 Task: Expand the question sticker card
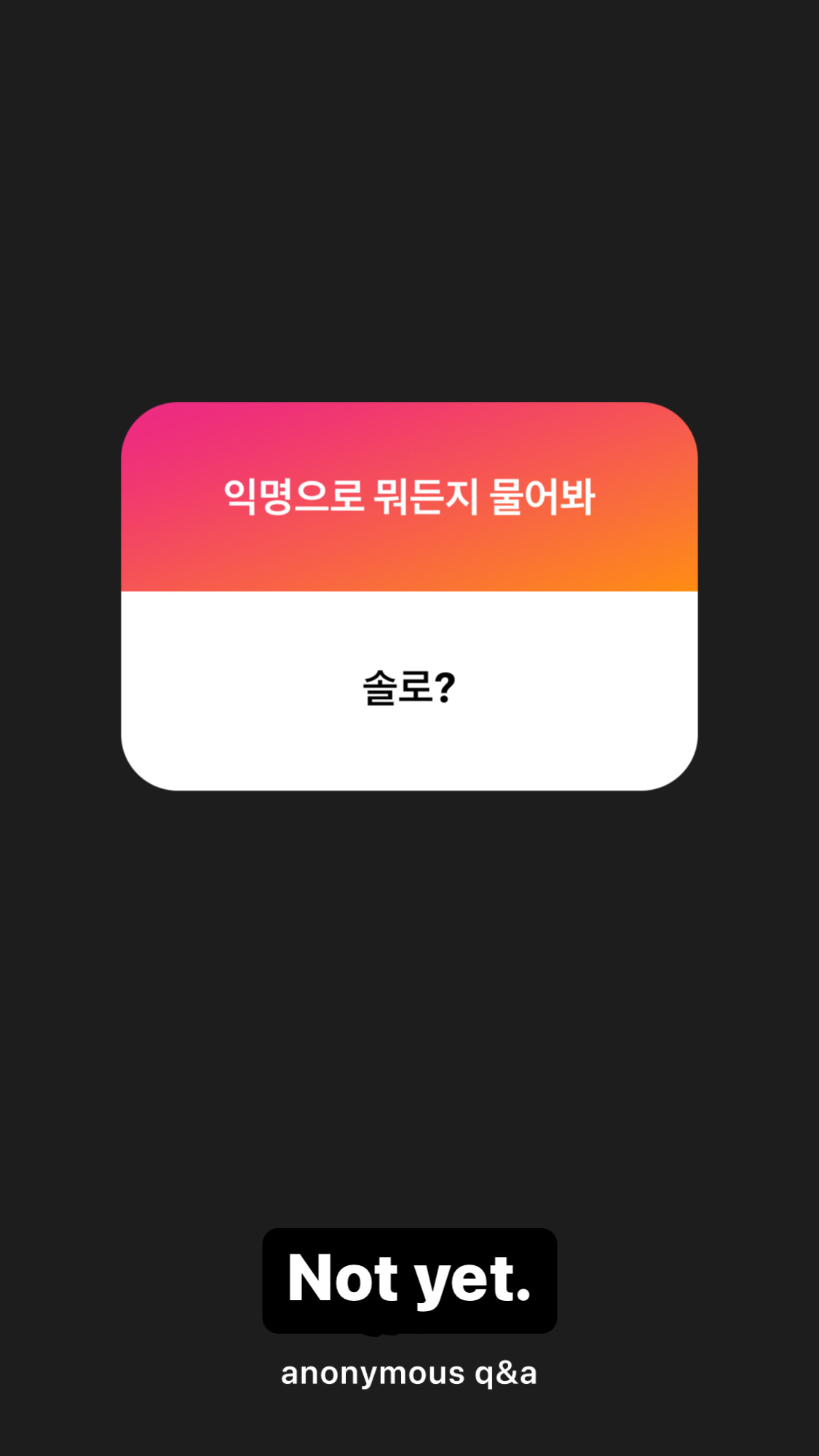pyautogui.click(x=409, y=597)
